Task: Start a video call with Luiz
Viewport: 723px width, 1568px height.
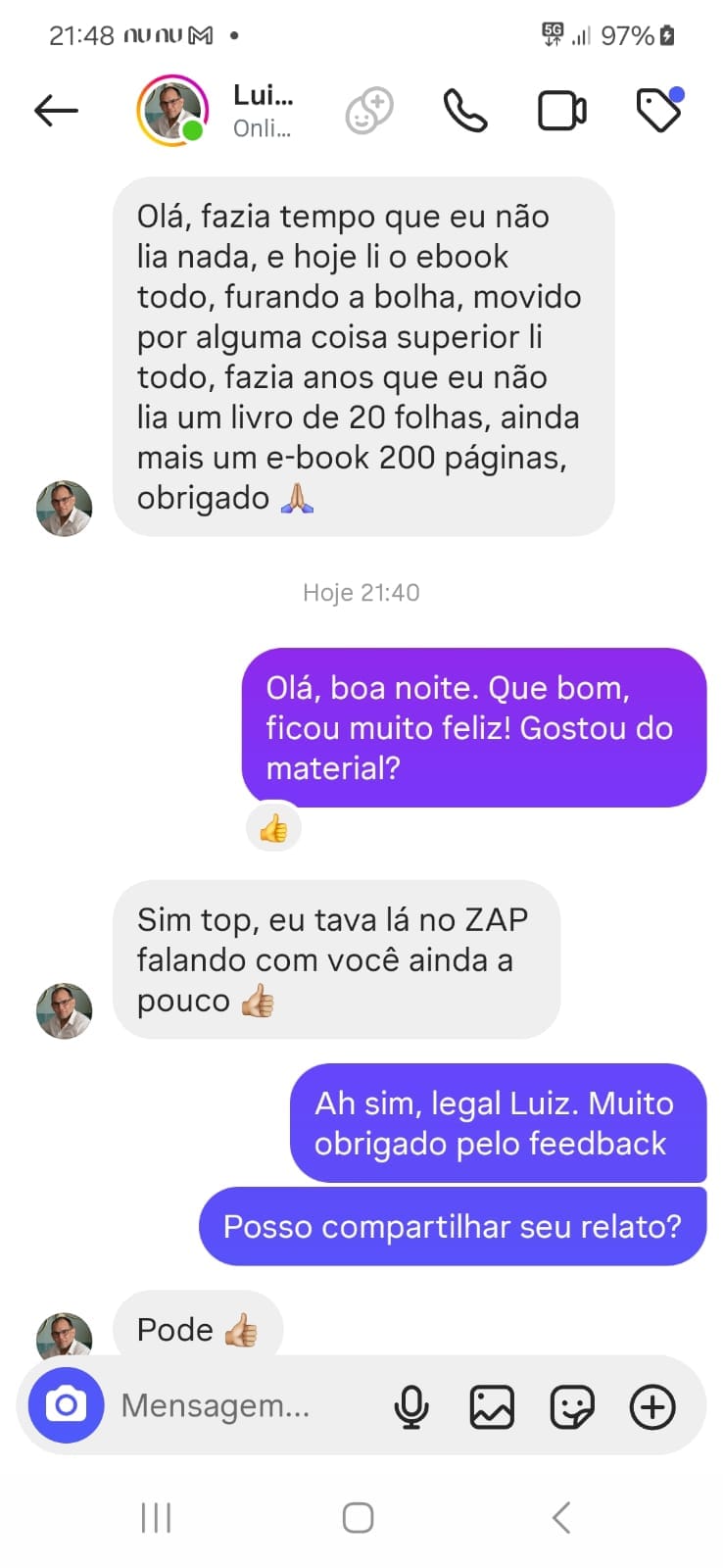Action: [x=562, y=111]
